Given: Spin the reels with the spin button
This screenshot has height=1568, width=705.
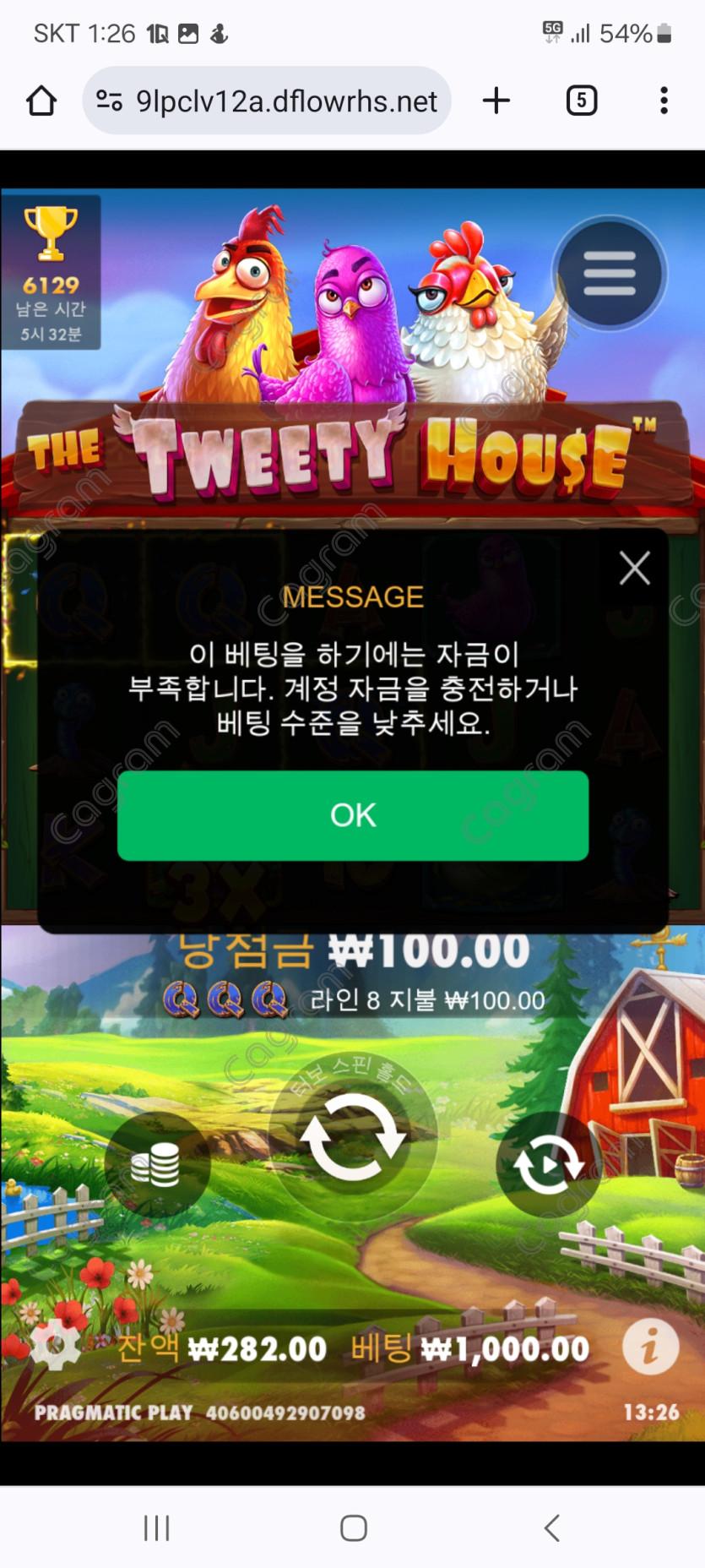Looking at the screenshot, I should point(353,1135).
